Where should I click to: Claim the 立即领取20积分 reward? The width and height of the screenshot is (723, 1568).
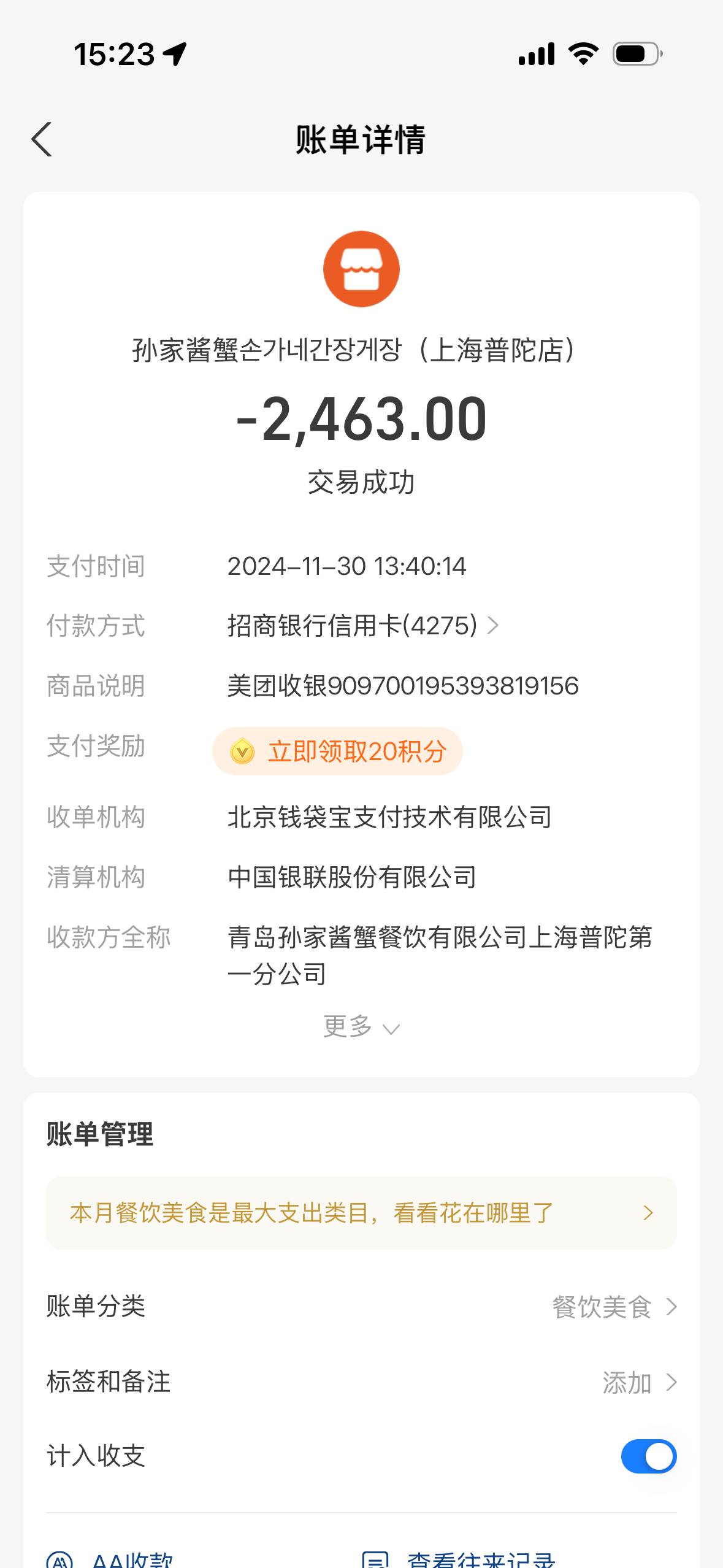337,751
